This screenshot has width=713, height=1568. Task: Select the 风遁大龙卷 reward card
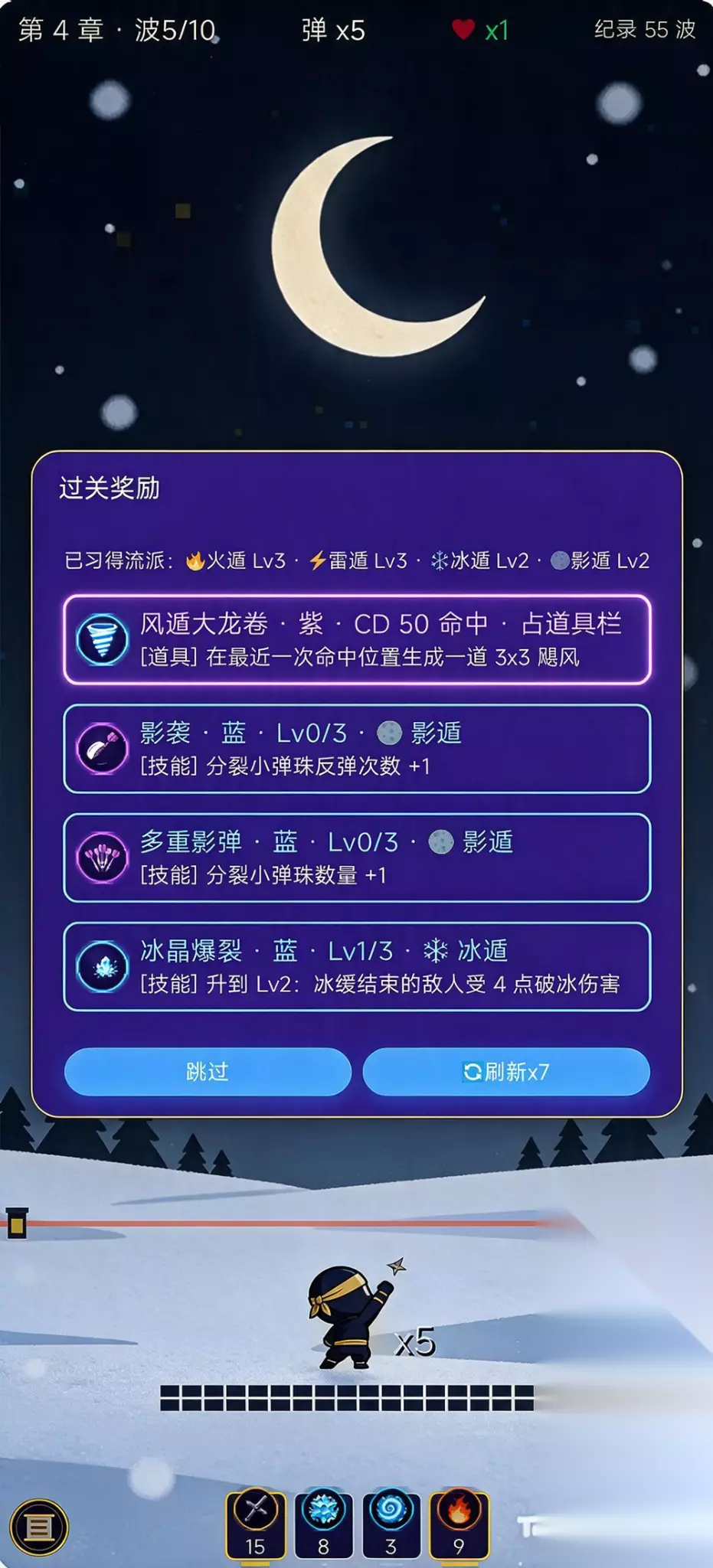pos(357,639)
